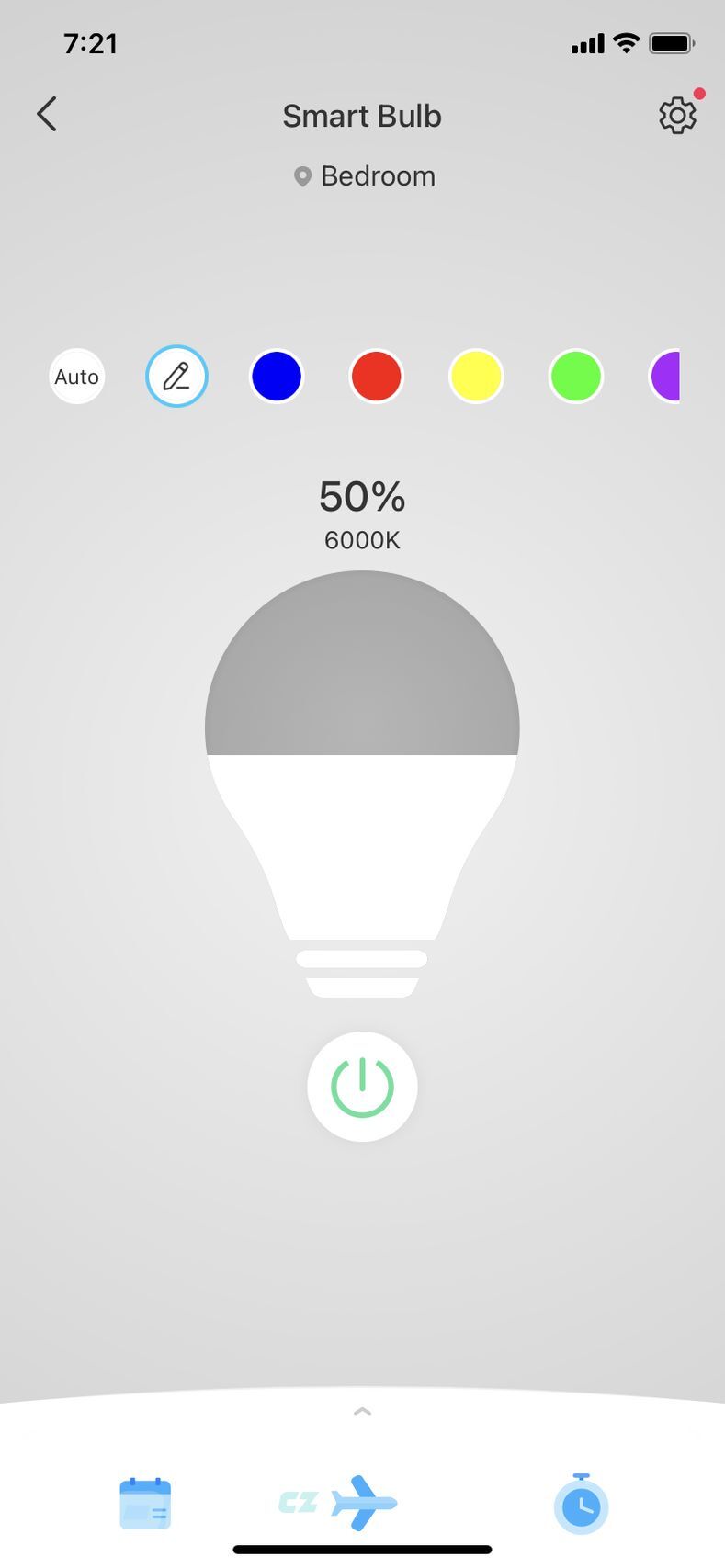Viewport: 725px width, 1568px height.
Task: Open the timer stopwatch
Action: pos(581,1504)
